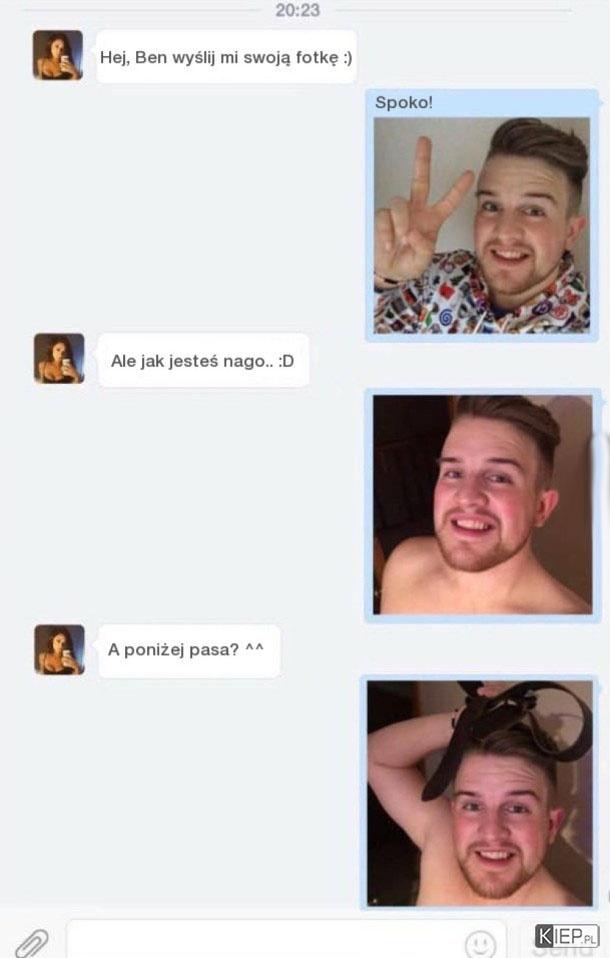Focus the message input field
The image size is (610, 958).
pos(260,942)
